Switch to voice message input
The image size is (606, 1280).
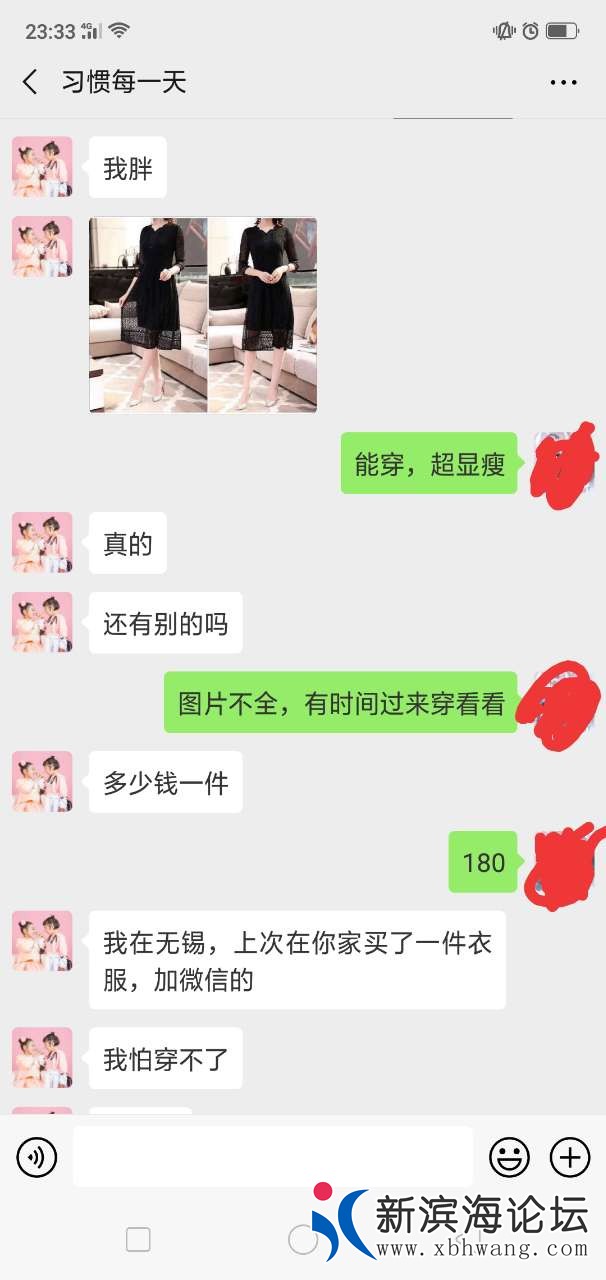coord(37,1158)
